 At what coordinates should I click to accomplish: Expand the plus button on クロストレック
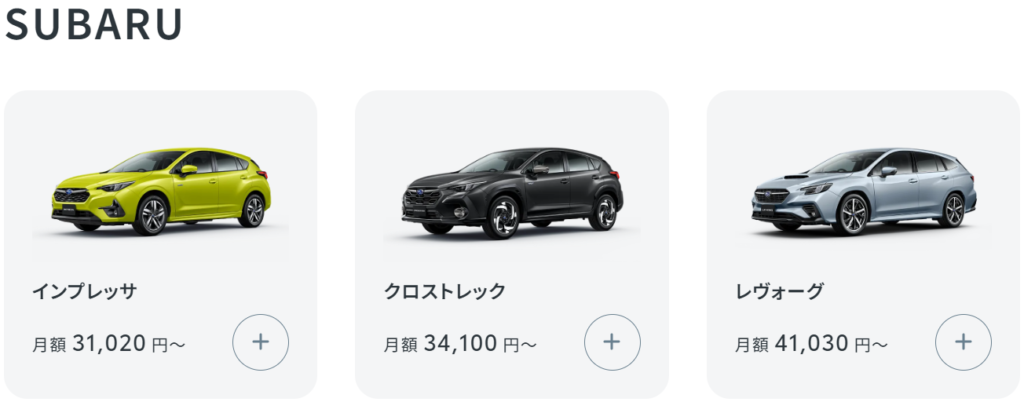(612, 342)
